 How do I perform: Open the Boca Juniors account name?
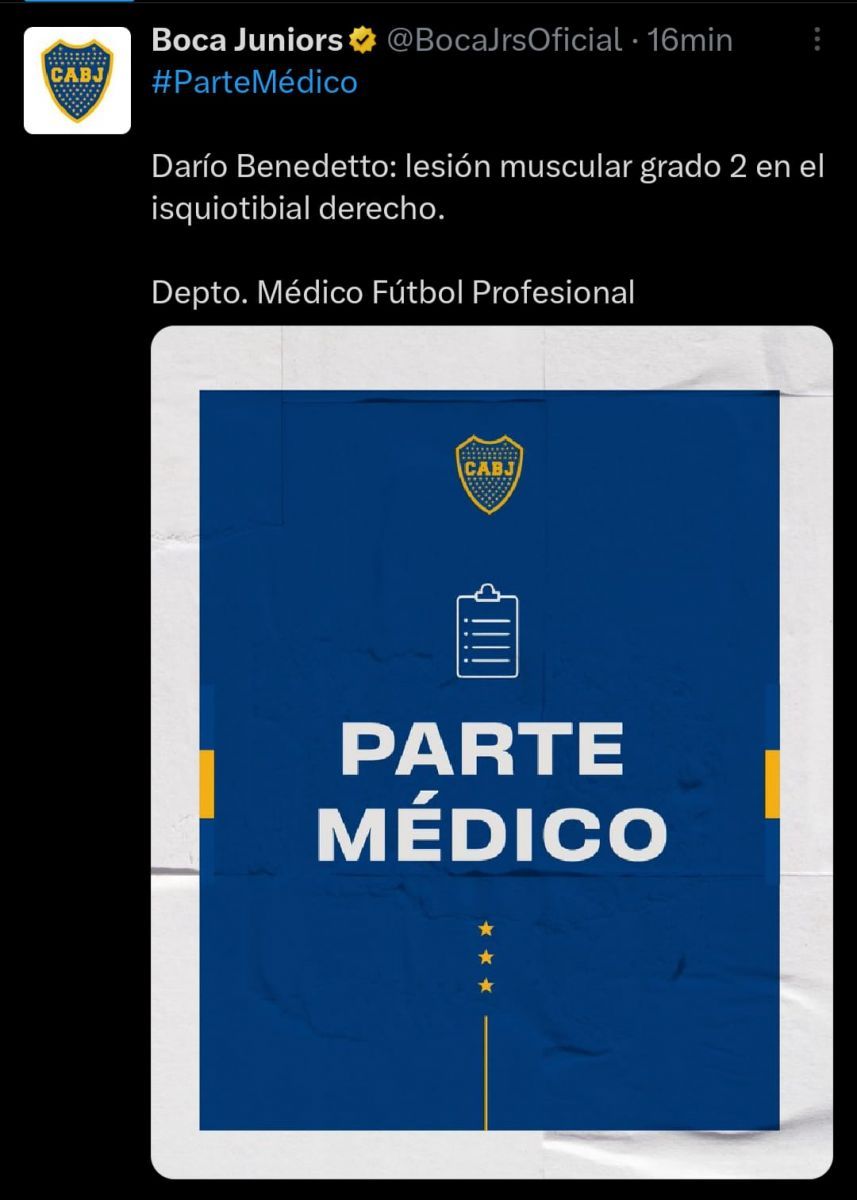click(247, 40)
